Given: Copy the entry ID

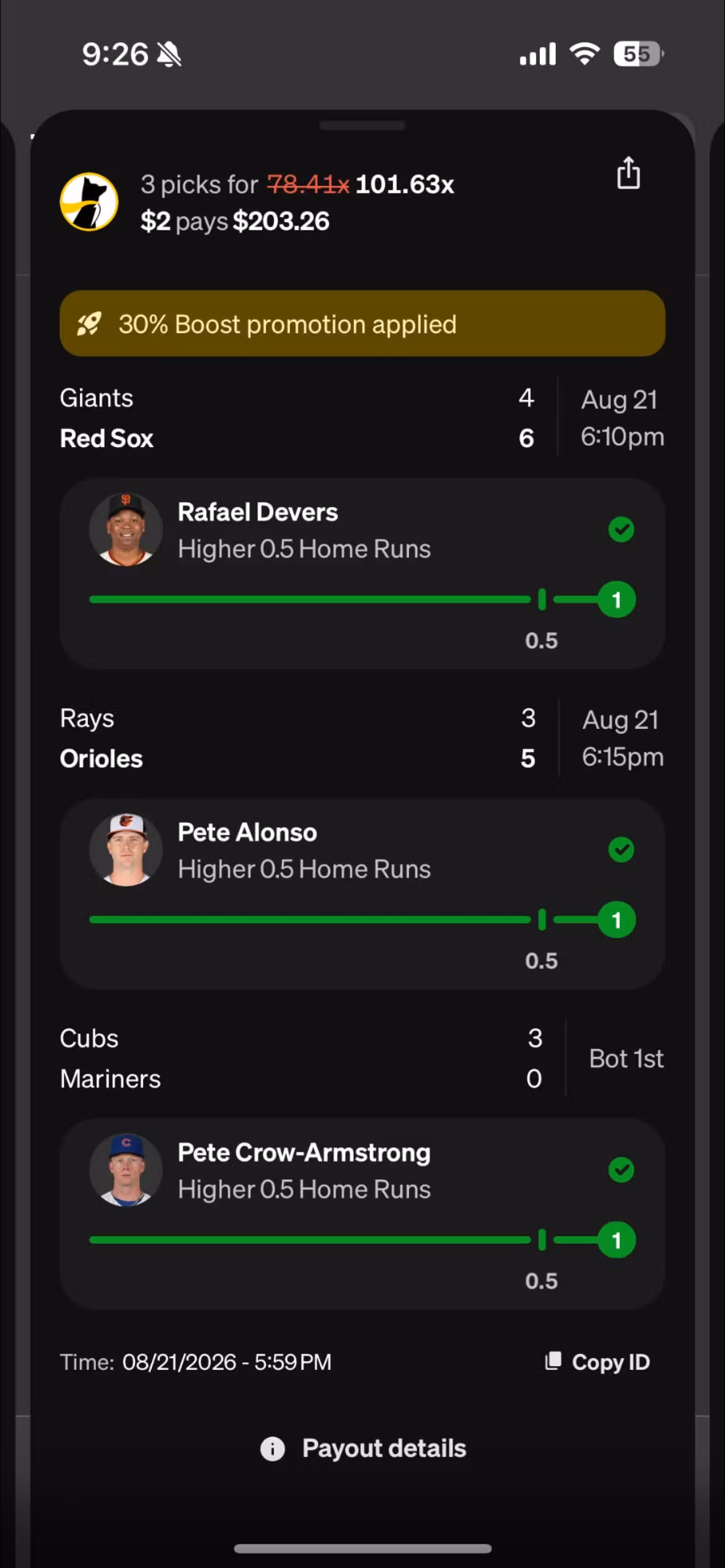Looking at the screenshot, I should pyautogui.click(x=597, y=1362).
